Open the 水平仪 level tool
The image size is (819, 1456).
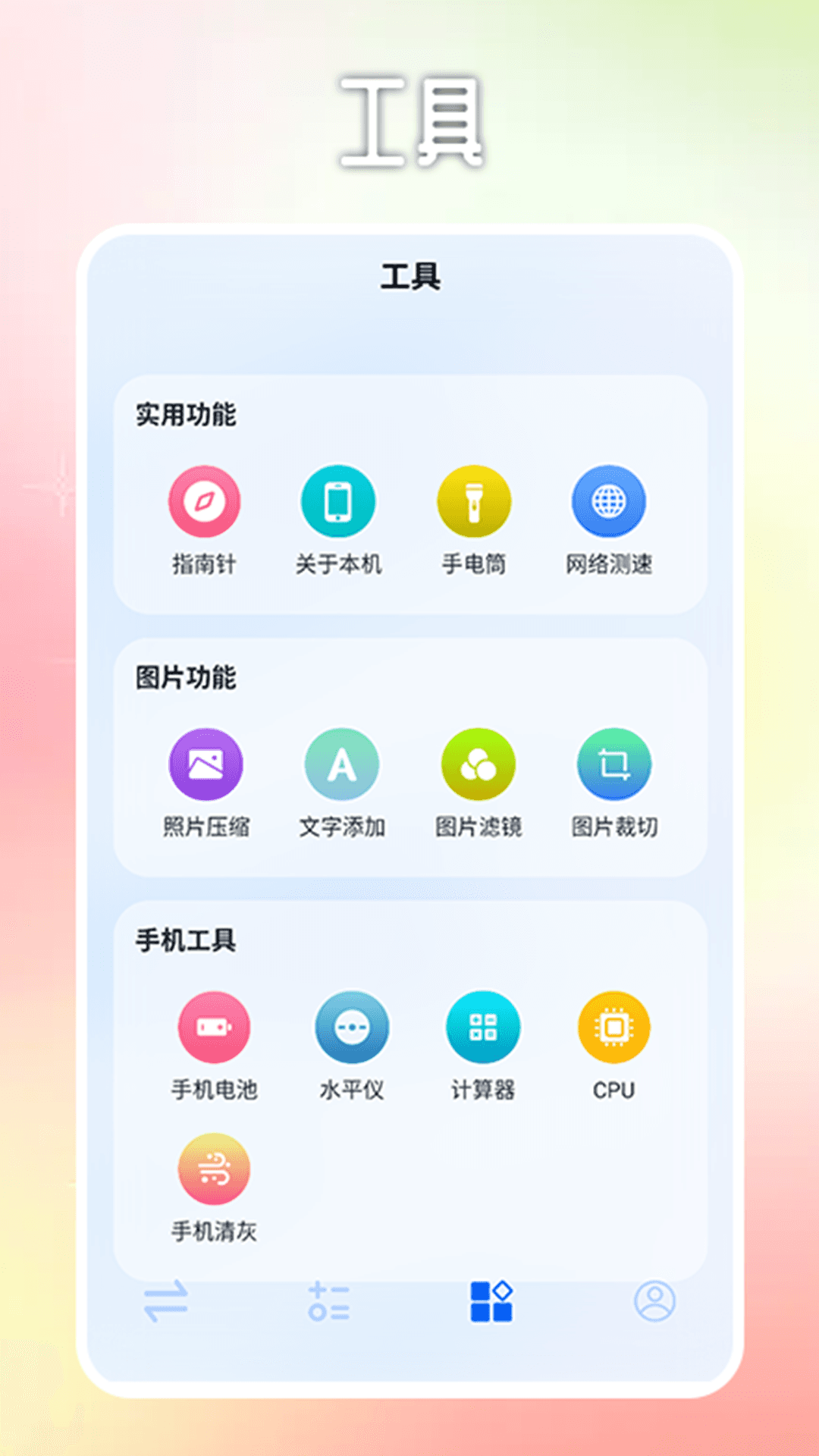(x=351, y=1026)
